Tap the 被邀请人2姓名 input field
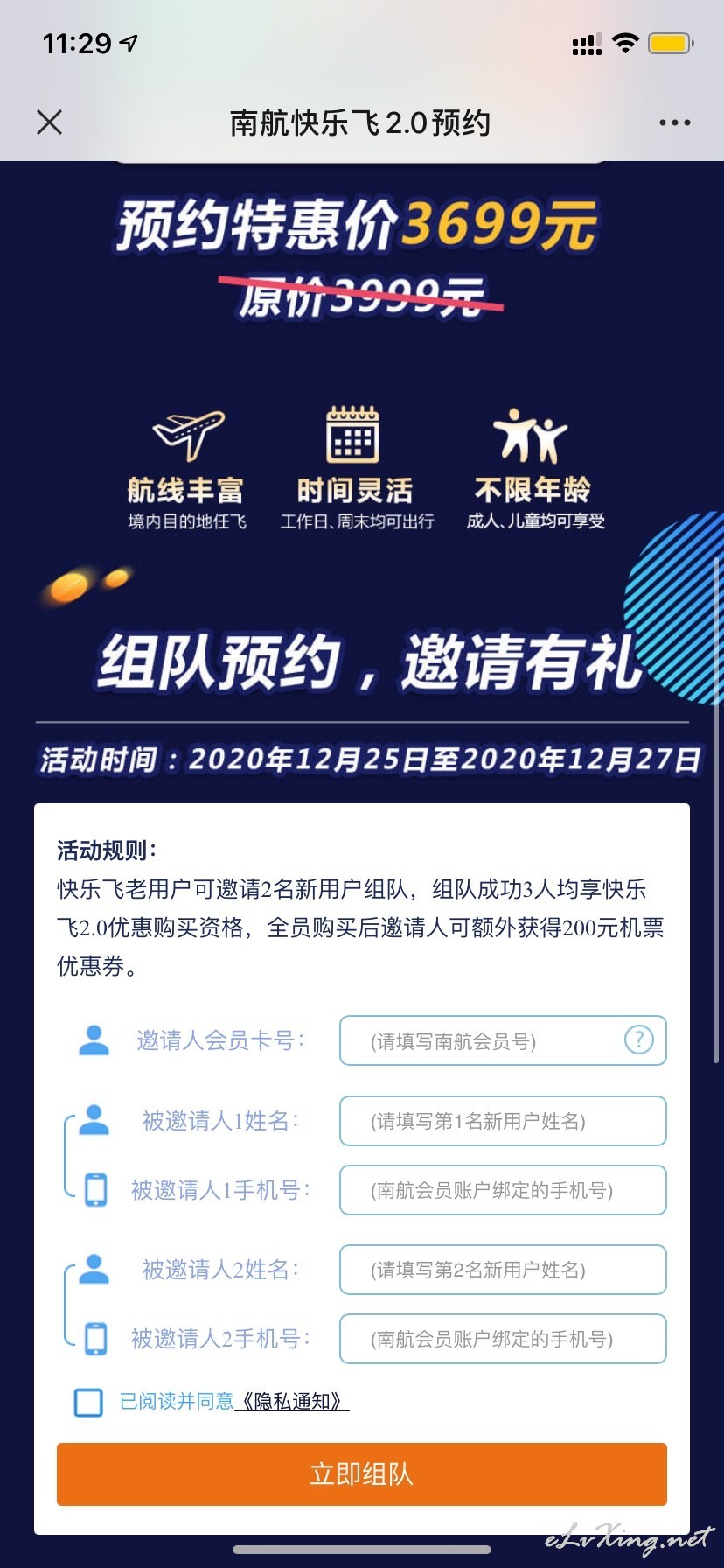The image size is (724, 1568). pos(503,1270)
